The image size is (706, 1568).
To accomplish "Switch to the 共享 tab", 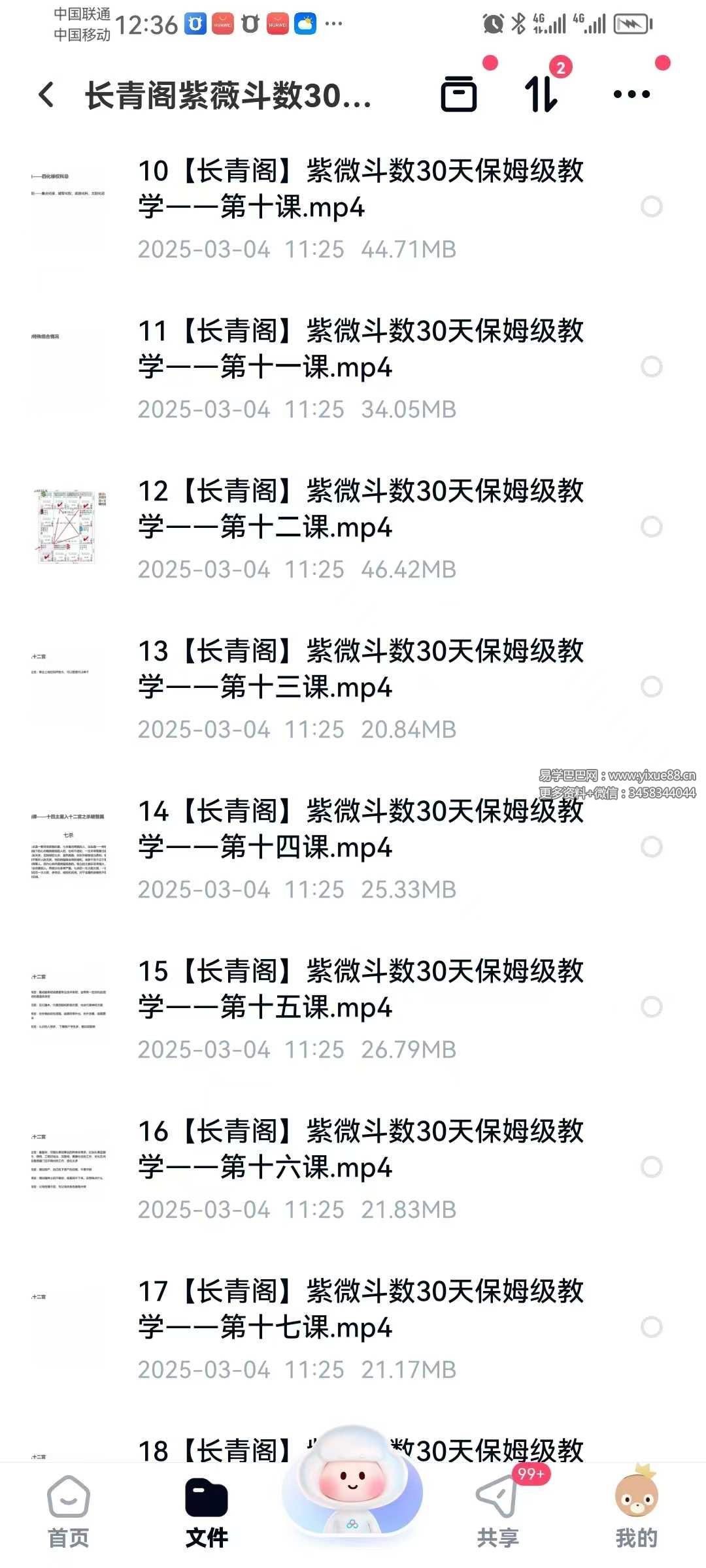I will point(497,1511).
